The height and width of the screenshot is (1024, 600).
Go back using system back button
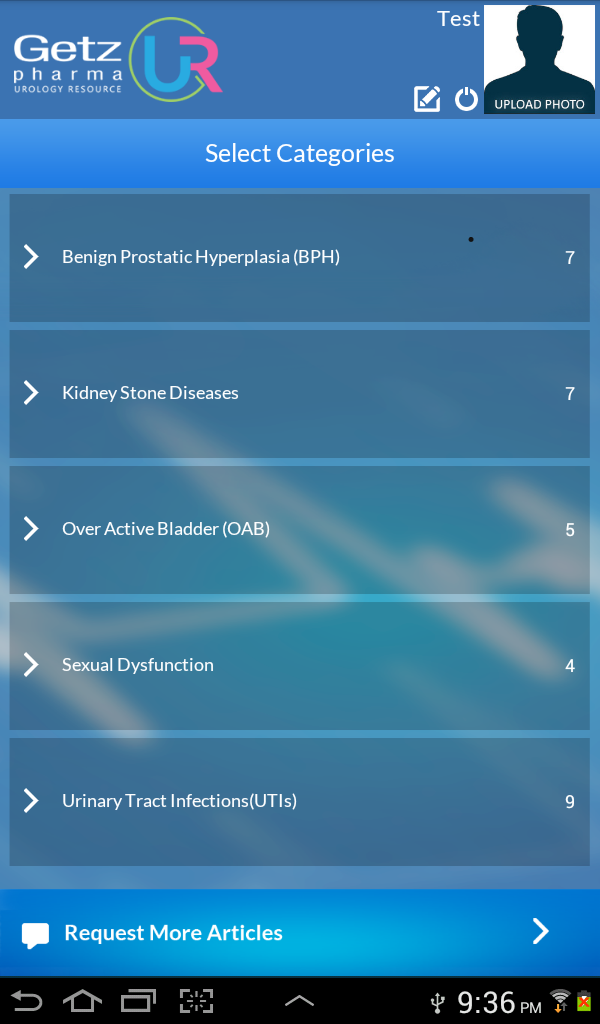click(27, 1001)
